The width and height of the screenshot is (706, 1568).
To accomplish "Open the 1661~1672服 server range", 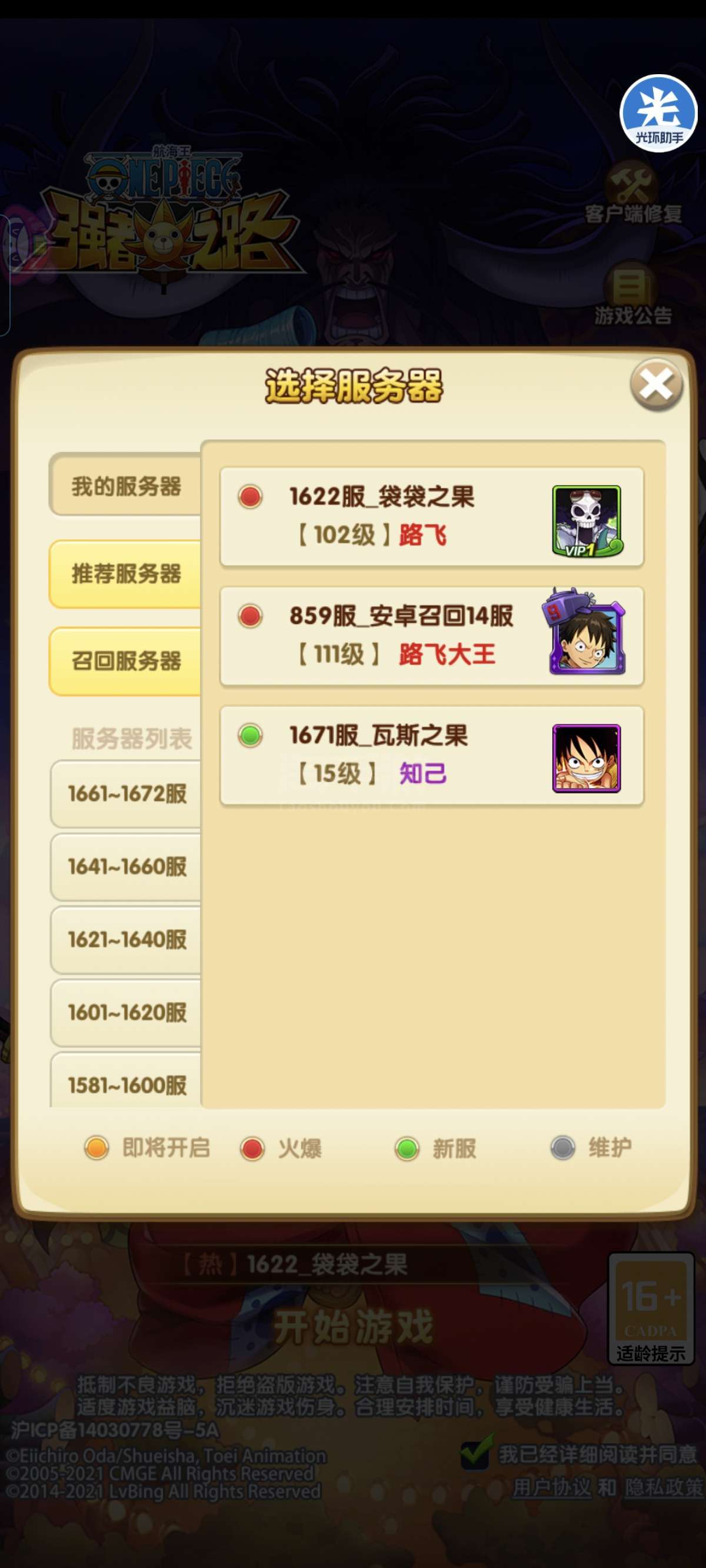I will click(x=126, y=794).
